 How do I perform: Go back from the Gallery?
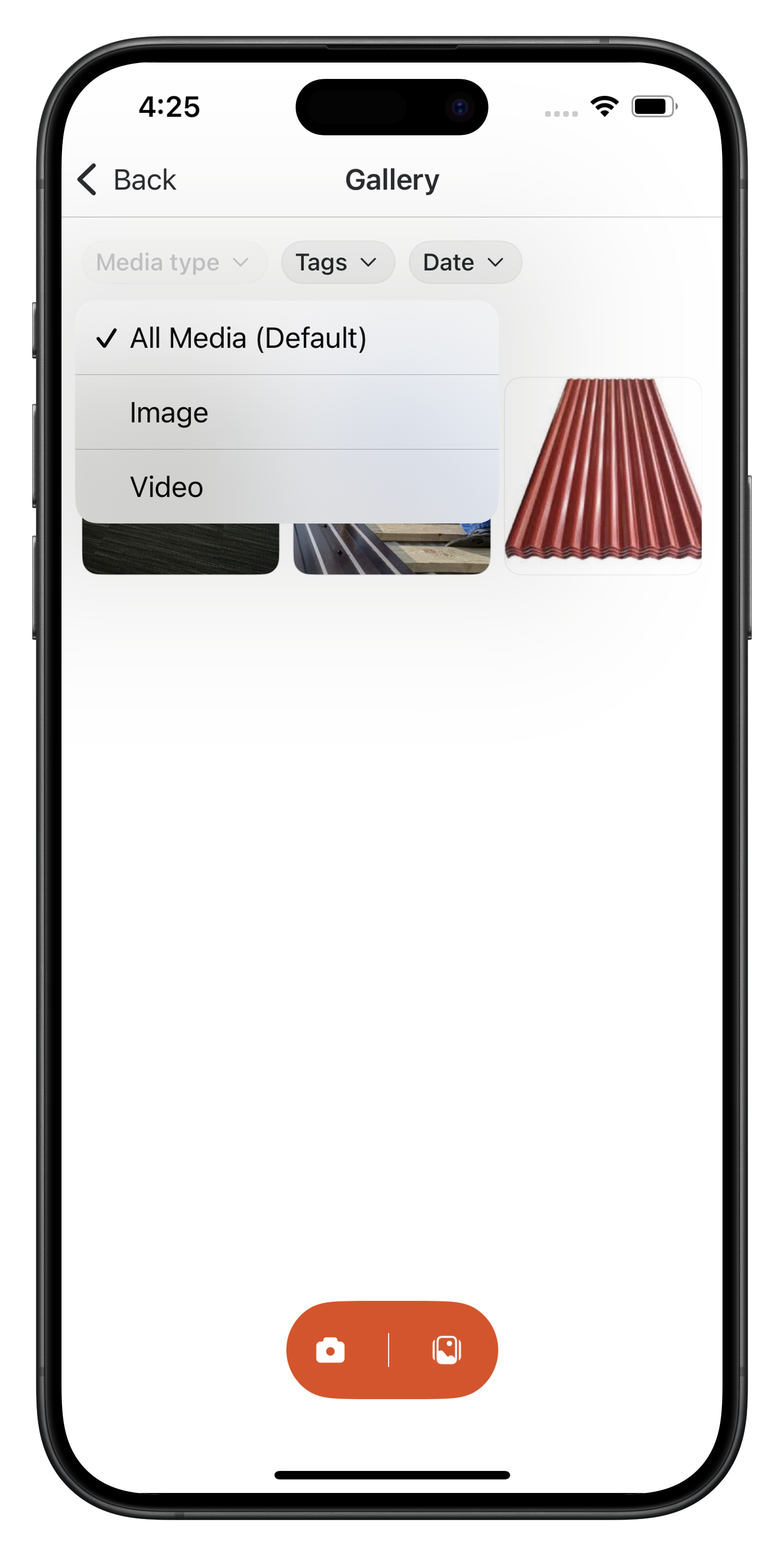pyautogui.click(x=127, y=180)
